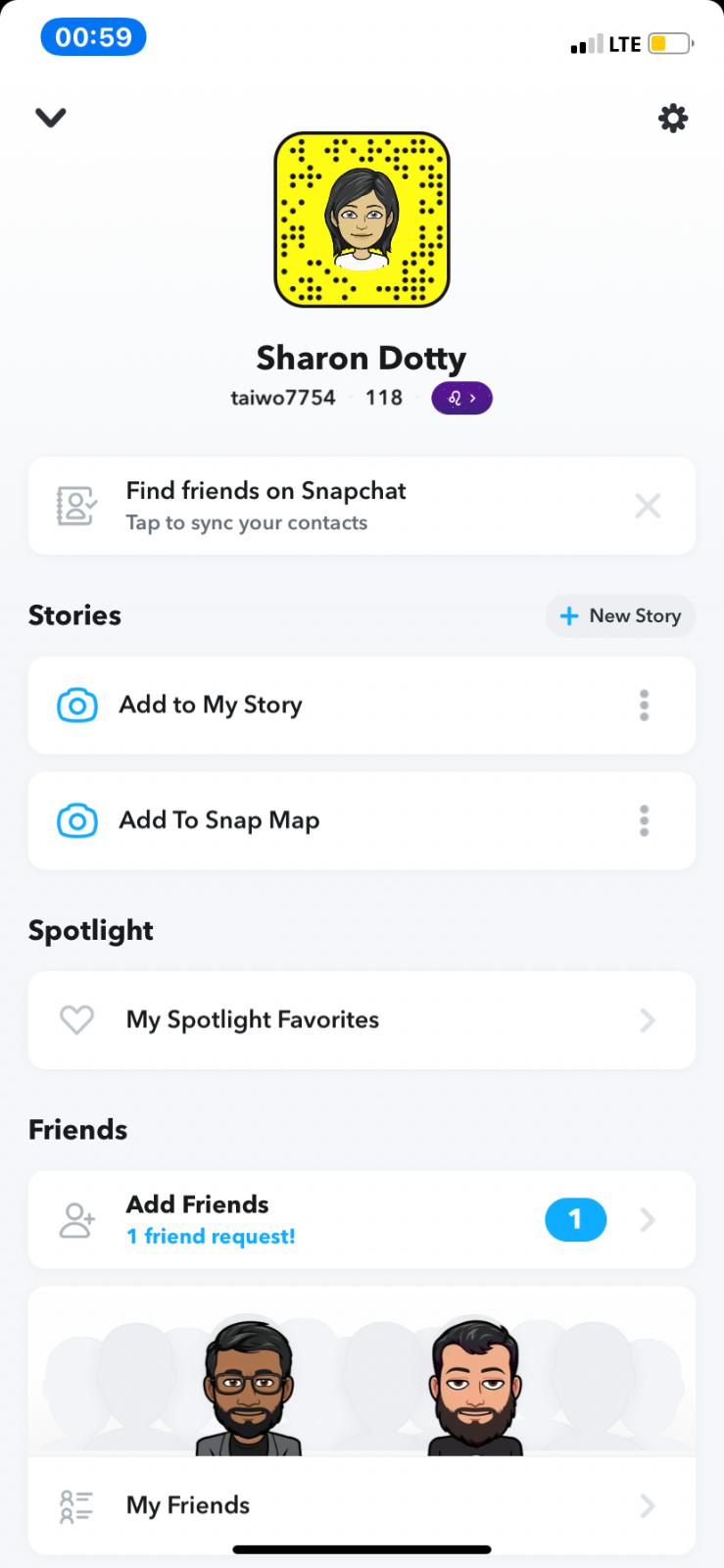Image resolution: width=724 pixels, height=1568 pixels.
Task: Dismiss the Find friends on Snapchat card
Action: point(648,506)
